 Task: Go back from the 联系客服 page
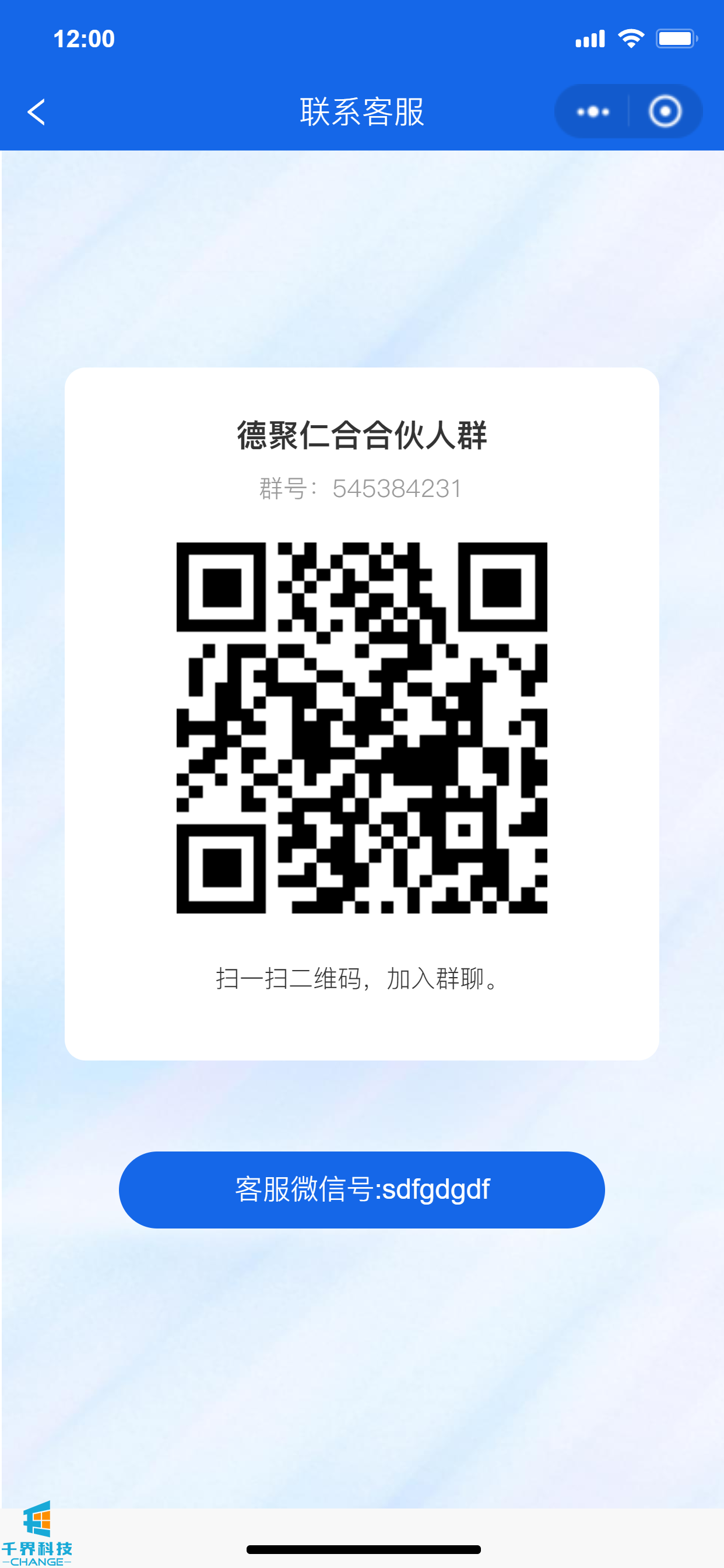(37, 112)
